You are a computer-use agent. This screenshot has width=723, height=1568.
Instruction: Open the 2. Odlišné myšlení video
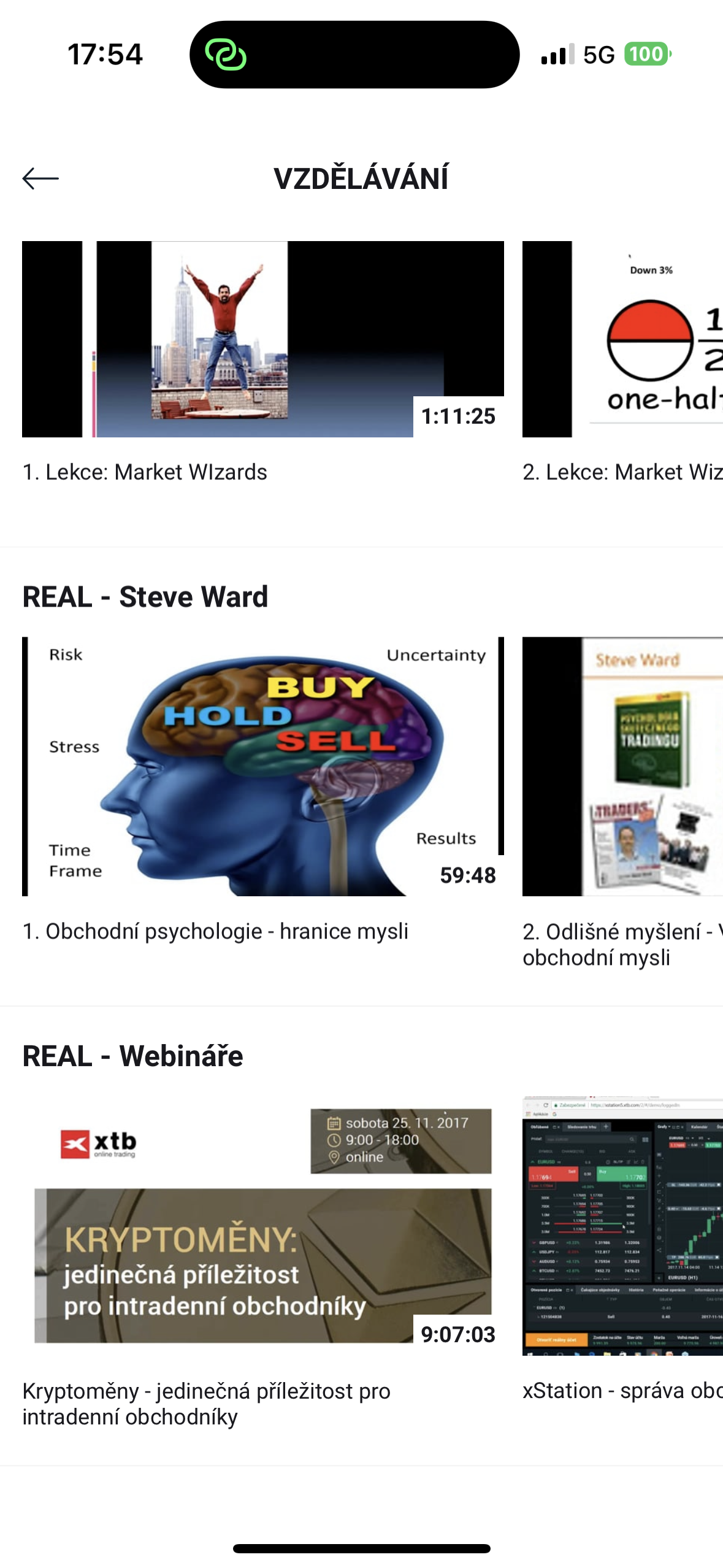(622, 766)
